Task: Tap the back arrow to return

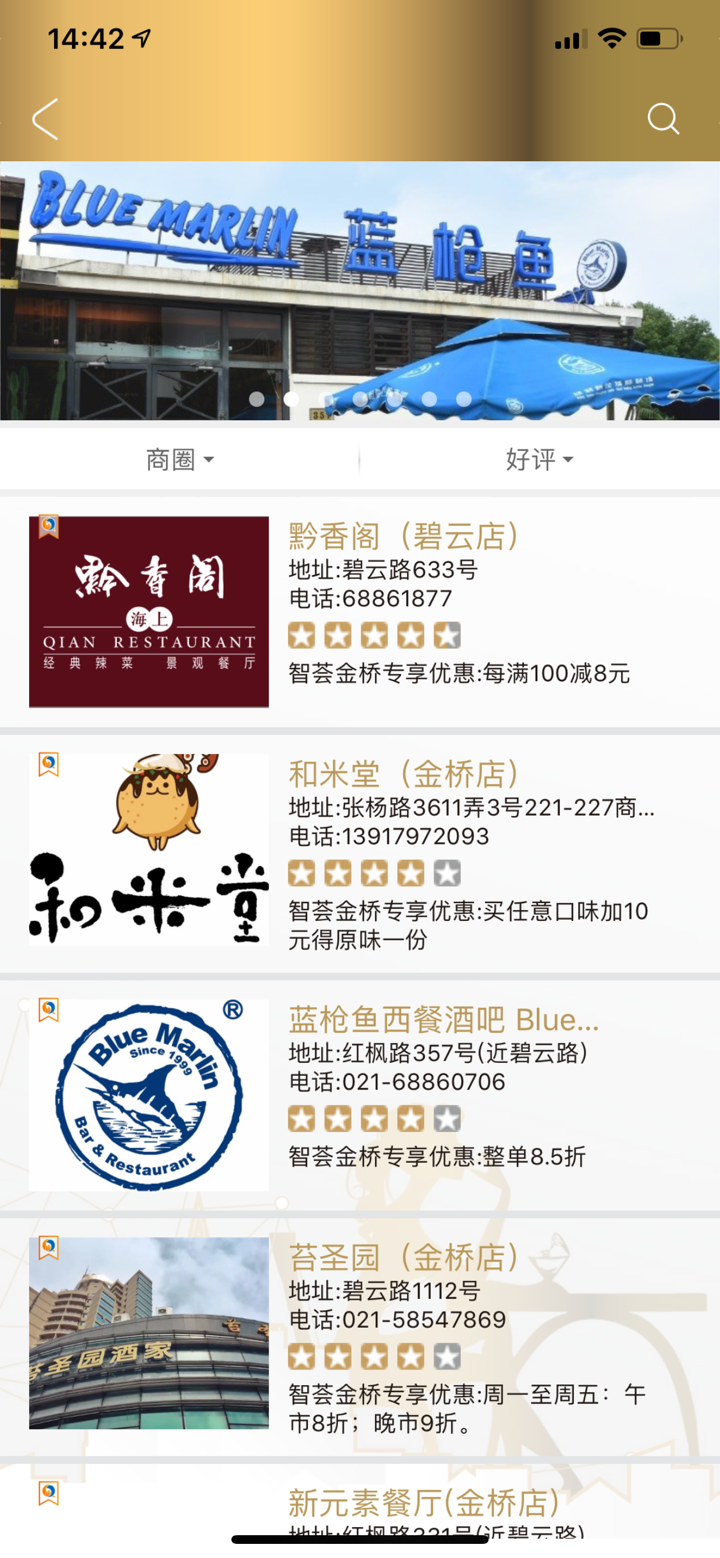Action: pyautogui.click(x=44, y=119)
